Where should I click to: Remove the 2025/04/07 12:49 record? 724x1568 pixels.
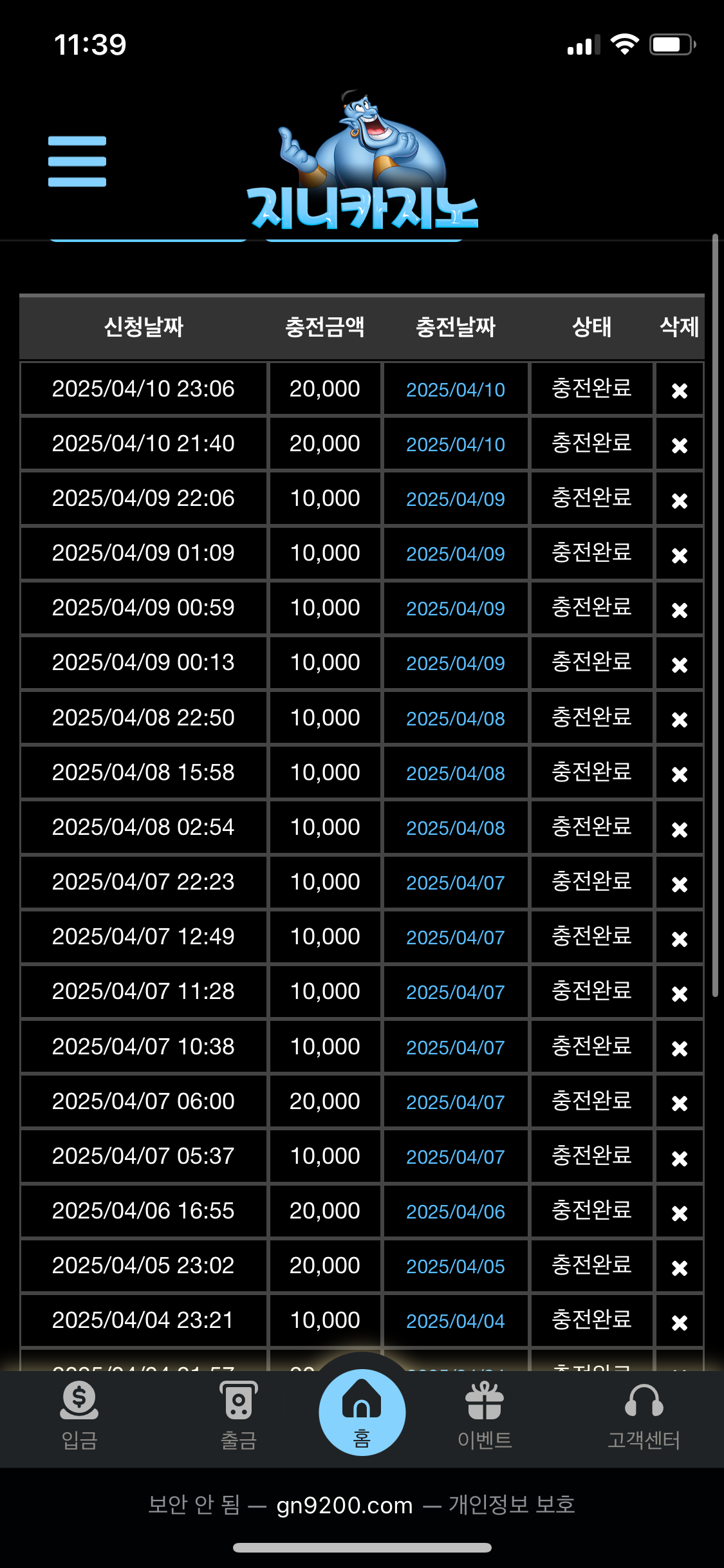point(680,939)
